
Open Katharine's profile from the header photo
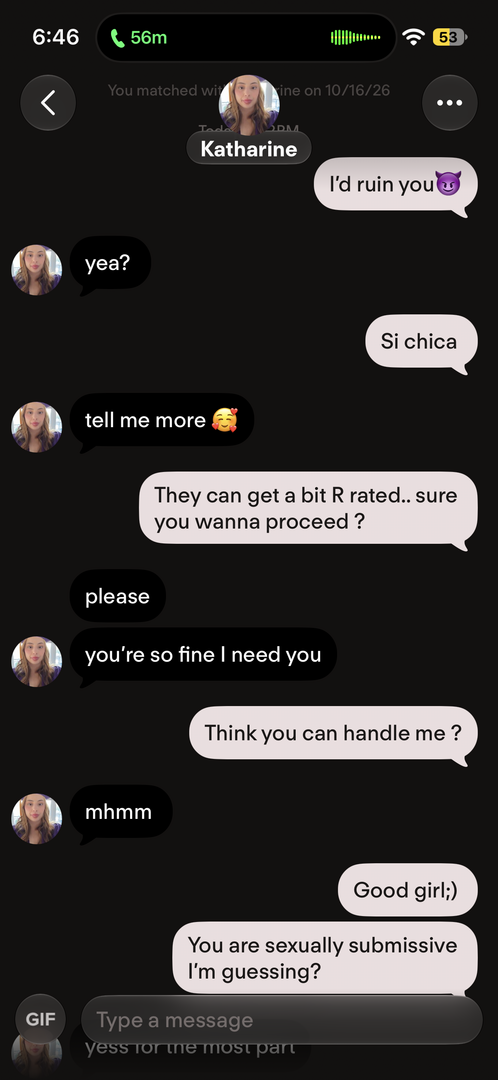click(x=249, y=105)
